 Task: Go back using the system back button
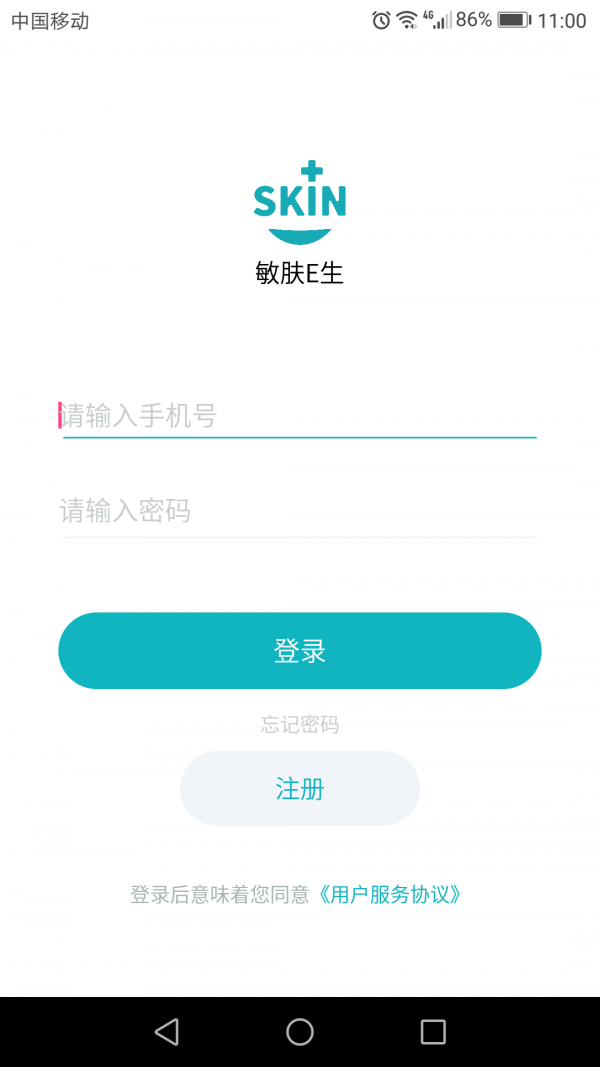[x=167, y=1032]
